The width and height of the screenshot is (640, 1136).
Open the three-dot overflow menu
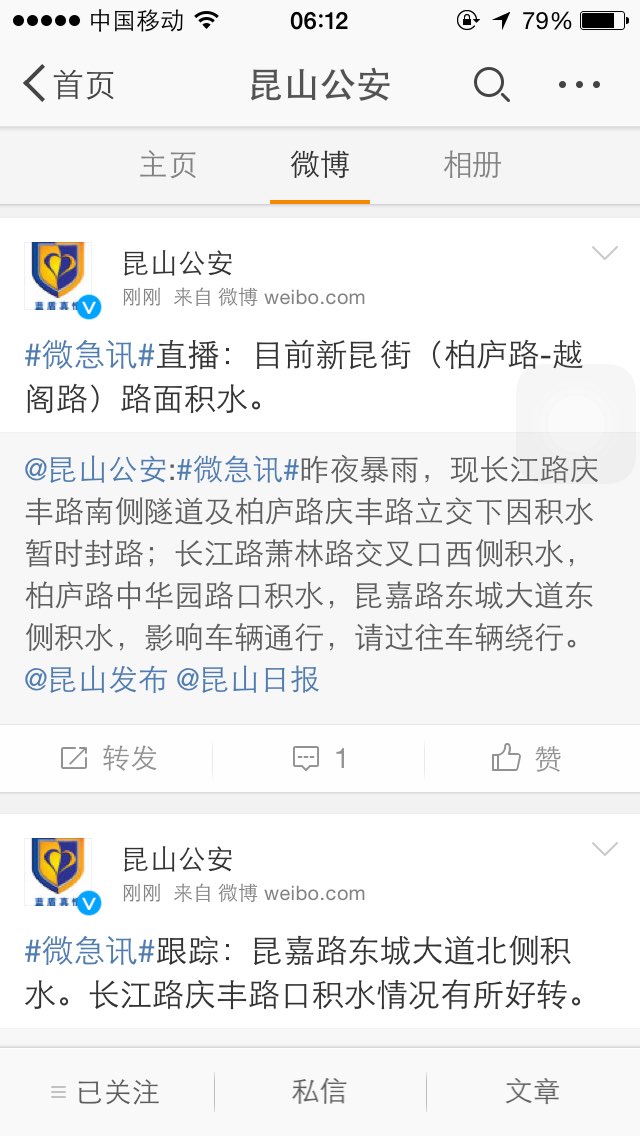click(x=579, y=85)
